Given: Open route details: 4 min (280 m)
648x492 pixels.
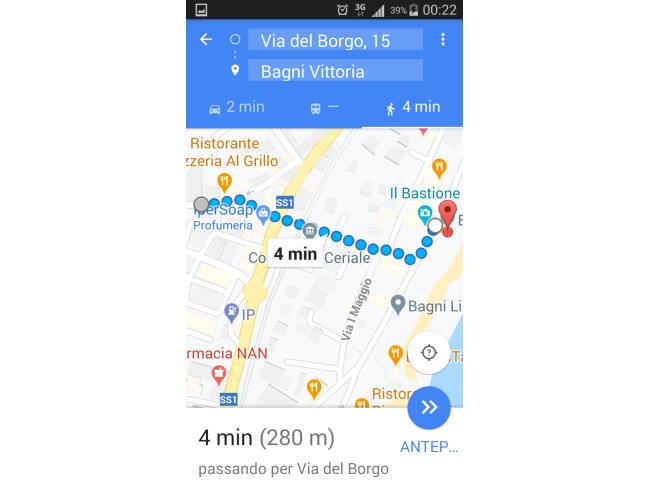Looking at the screenshot, I should (266, 438).
